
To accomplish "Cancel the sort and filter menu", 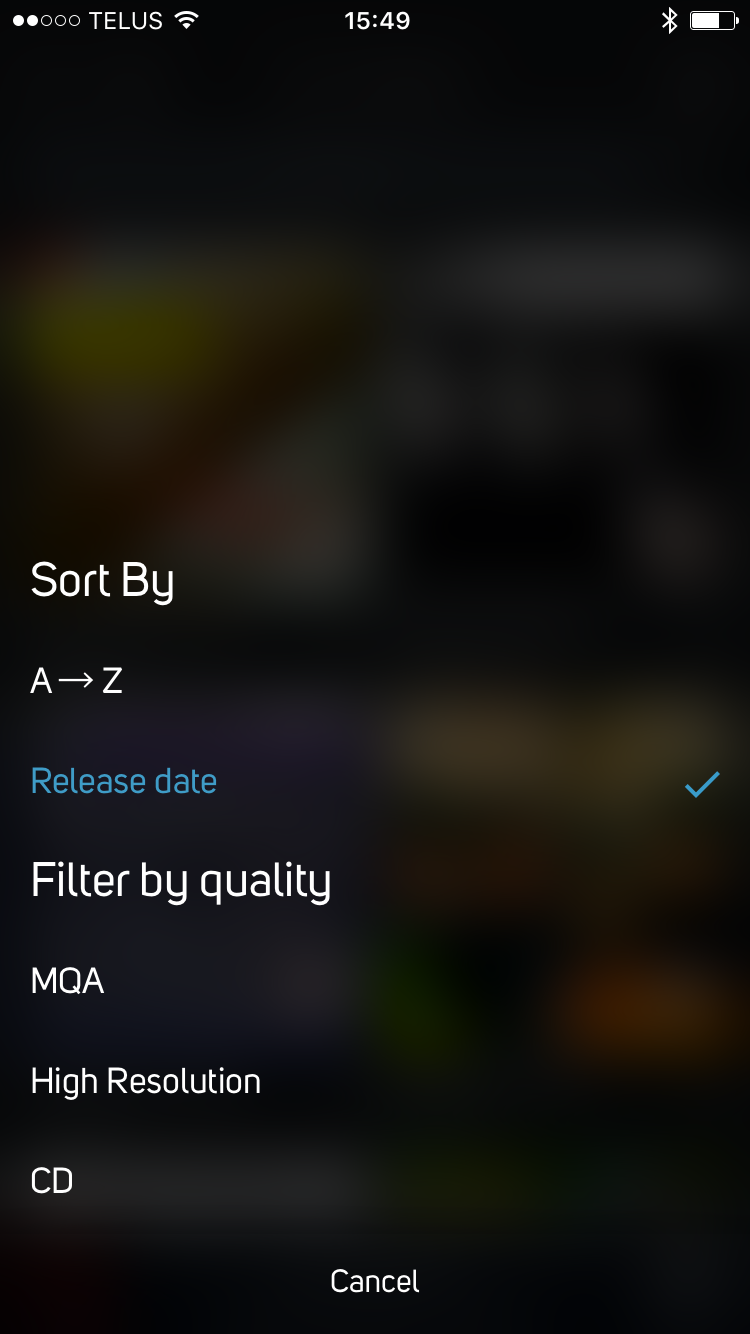I will click(375, 1281).
